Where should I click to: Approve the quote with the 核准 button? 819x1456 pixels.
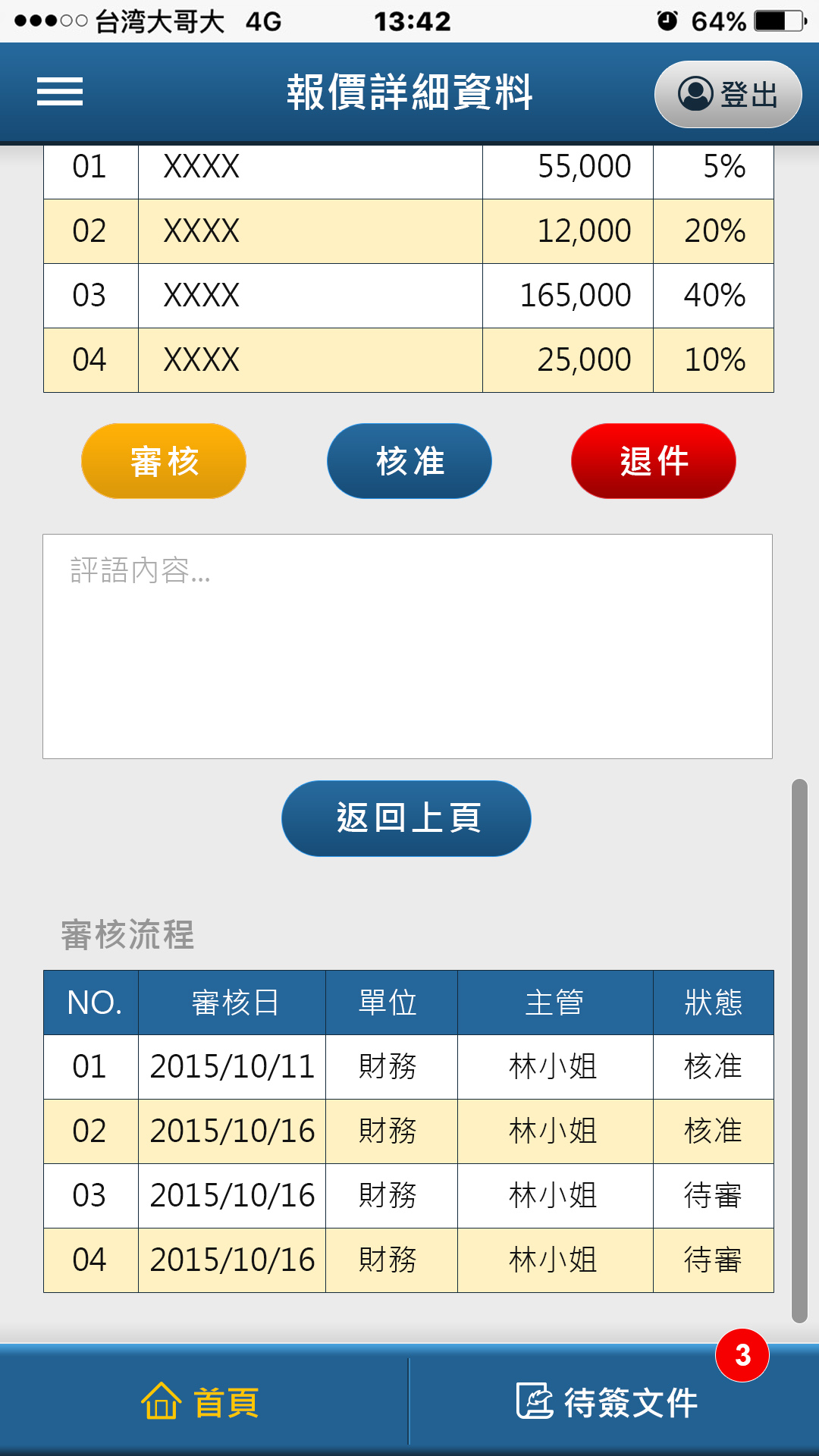click(x=409, y=461)
